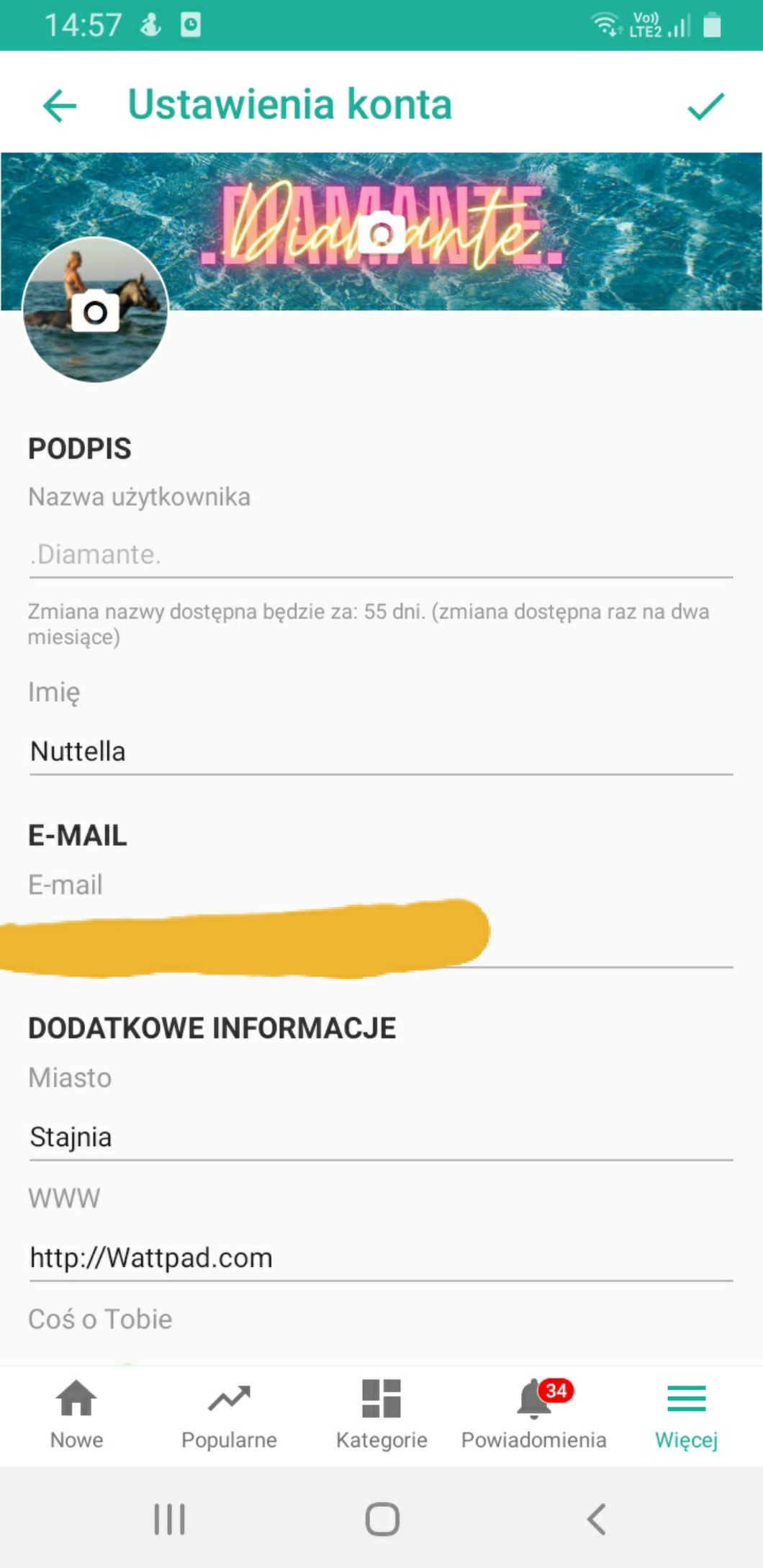This screenshot has width=763, height=1568.
Task: Change the profile avatar picture
Action: tap(95, 311)
